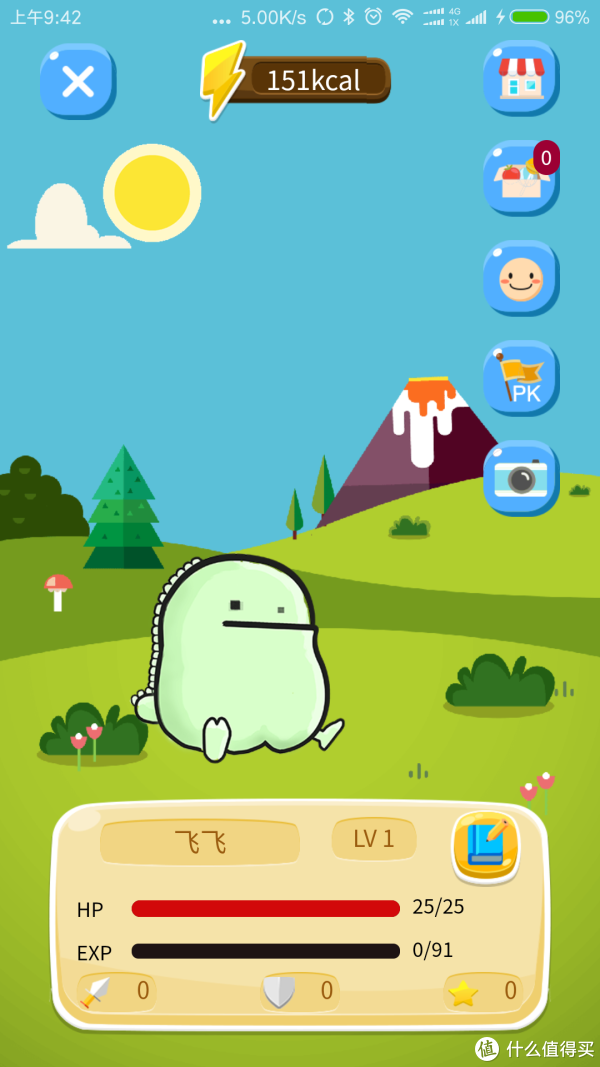Start a PK battle
The image size is (600, 1067).
point(521,378)
